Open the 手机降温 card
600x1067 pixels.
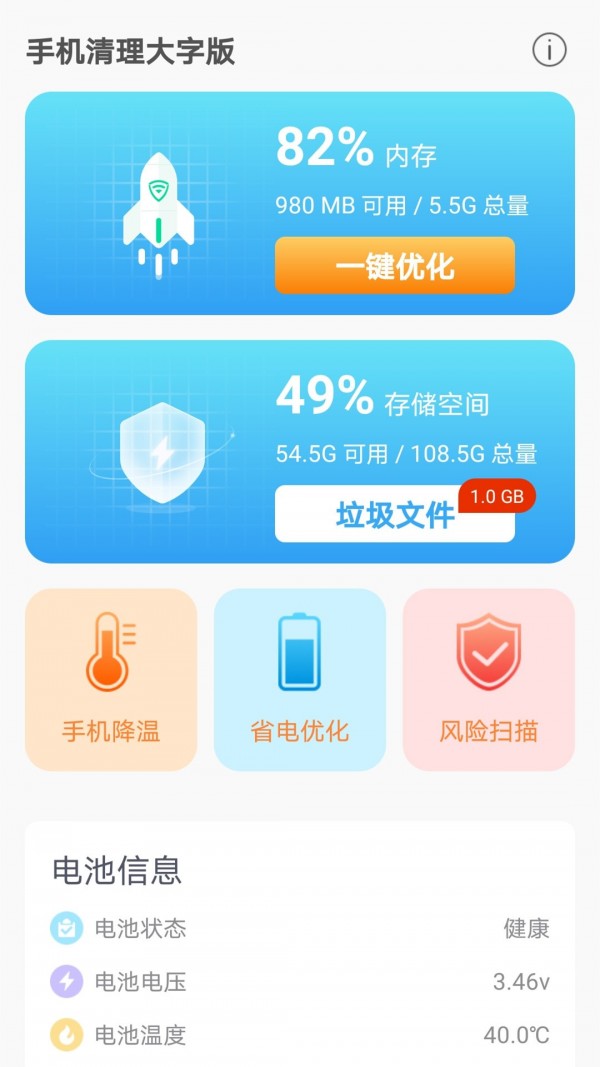[111, 680]
